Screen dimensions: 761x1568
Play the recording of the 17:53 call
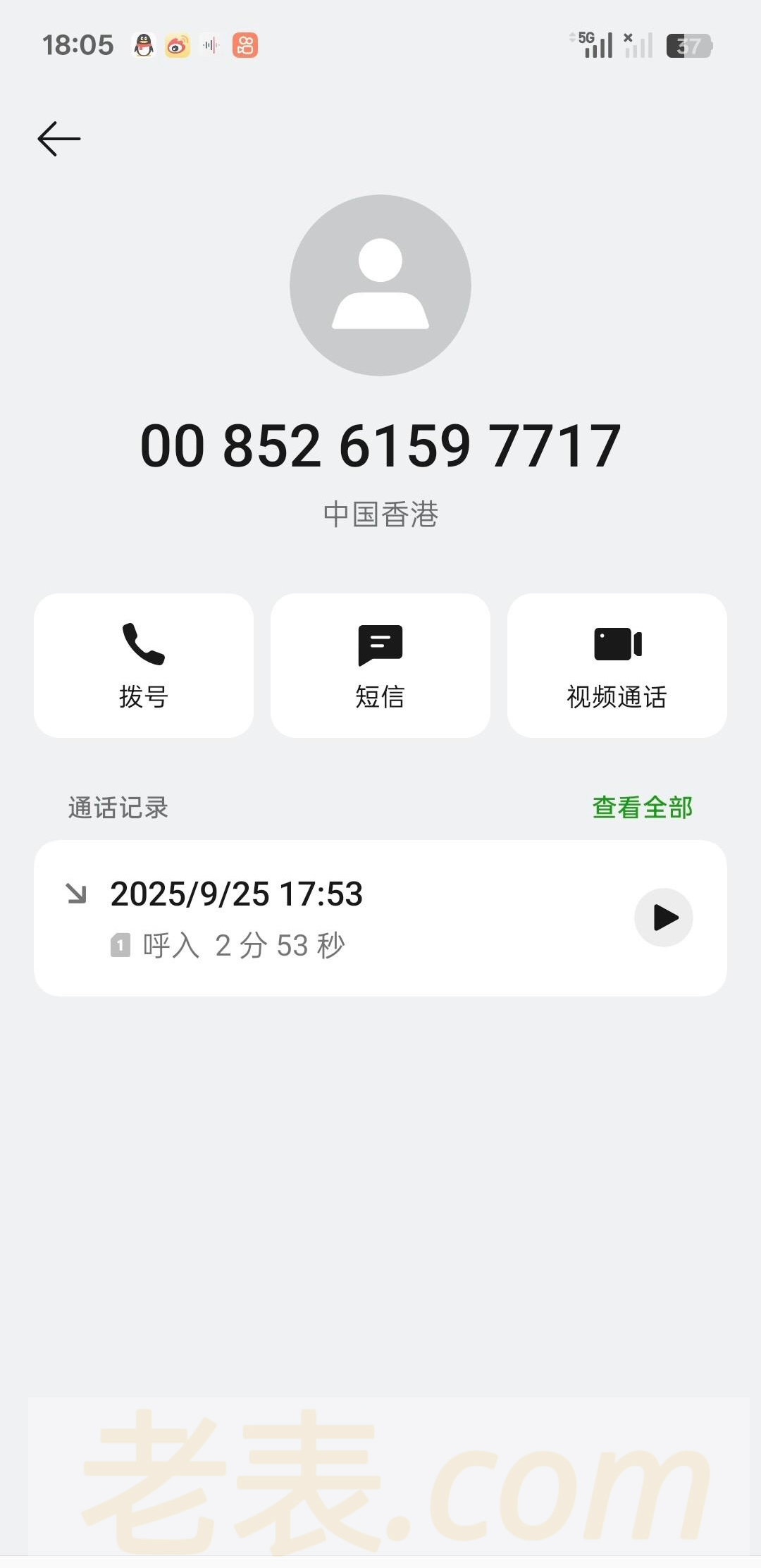(663, 918)
